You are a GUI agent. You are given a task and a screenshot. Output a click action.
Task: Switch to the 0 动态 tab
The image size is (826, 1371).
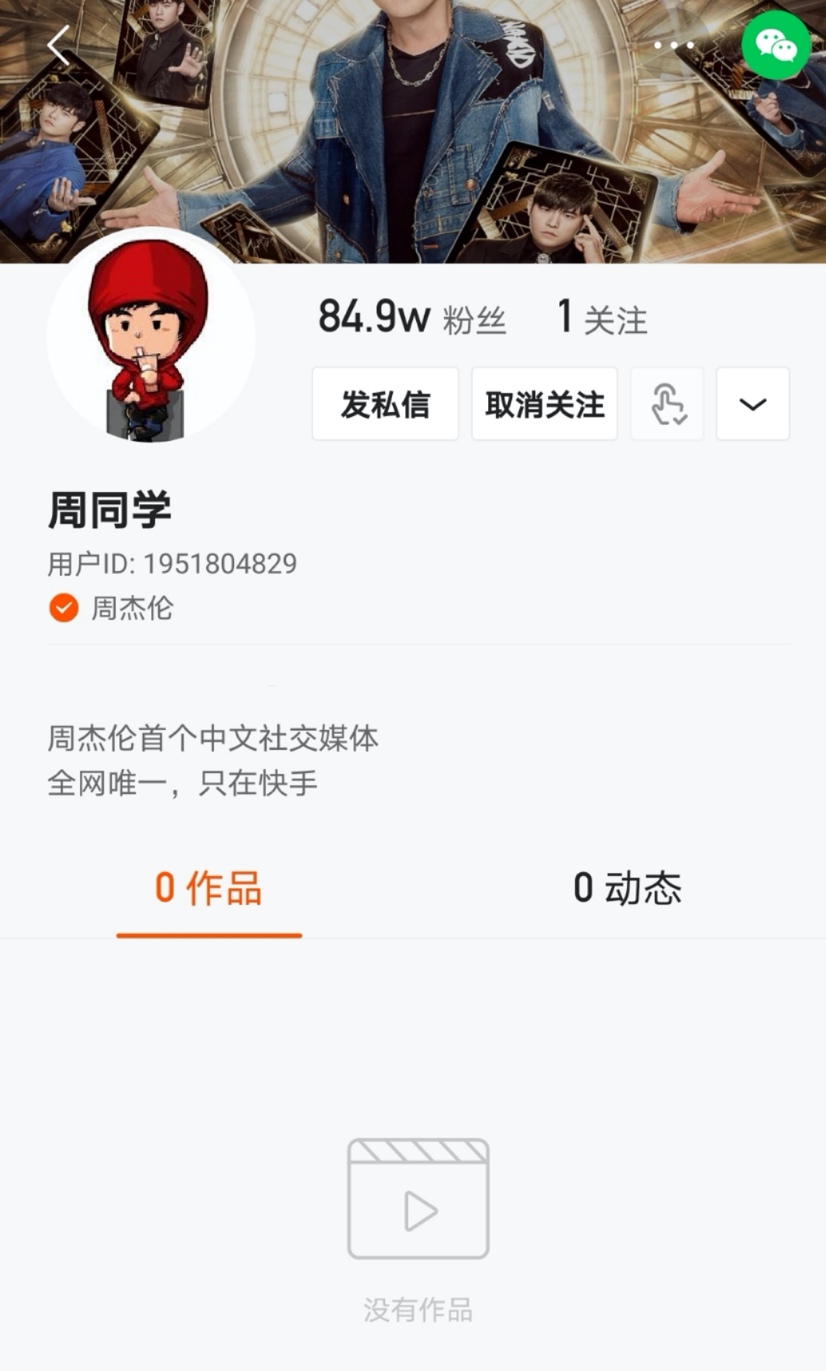627,888
